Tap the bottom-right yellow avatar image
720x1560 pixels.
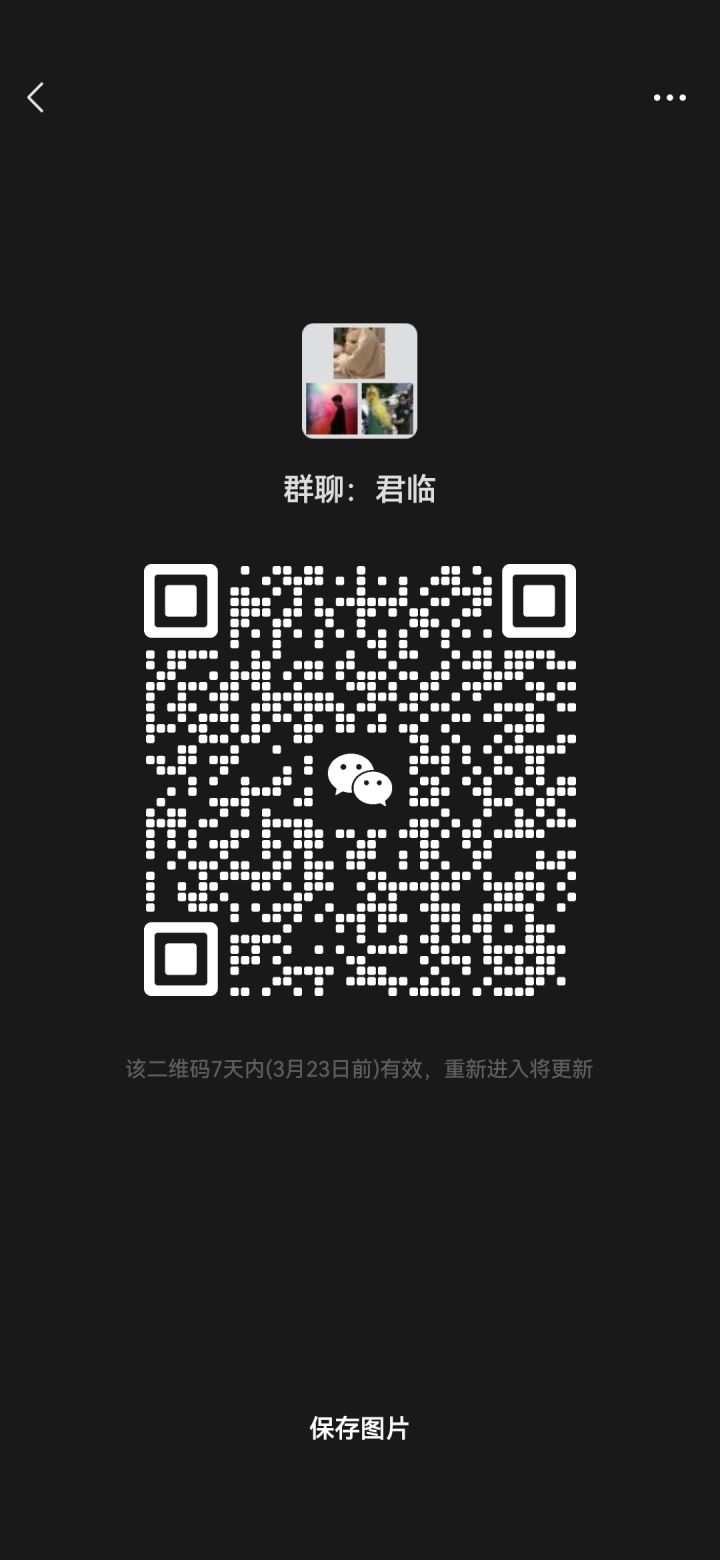click(388, 410)
